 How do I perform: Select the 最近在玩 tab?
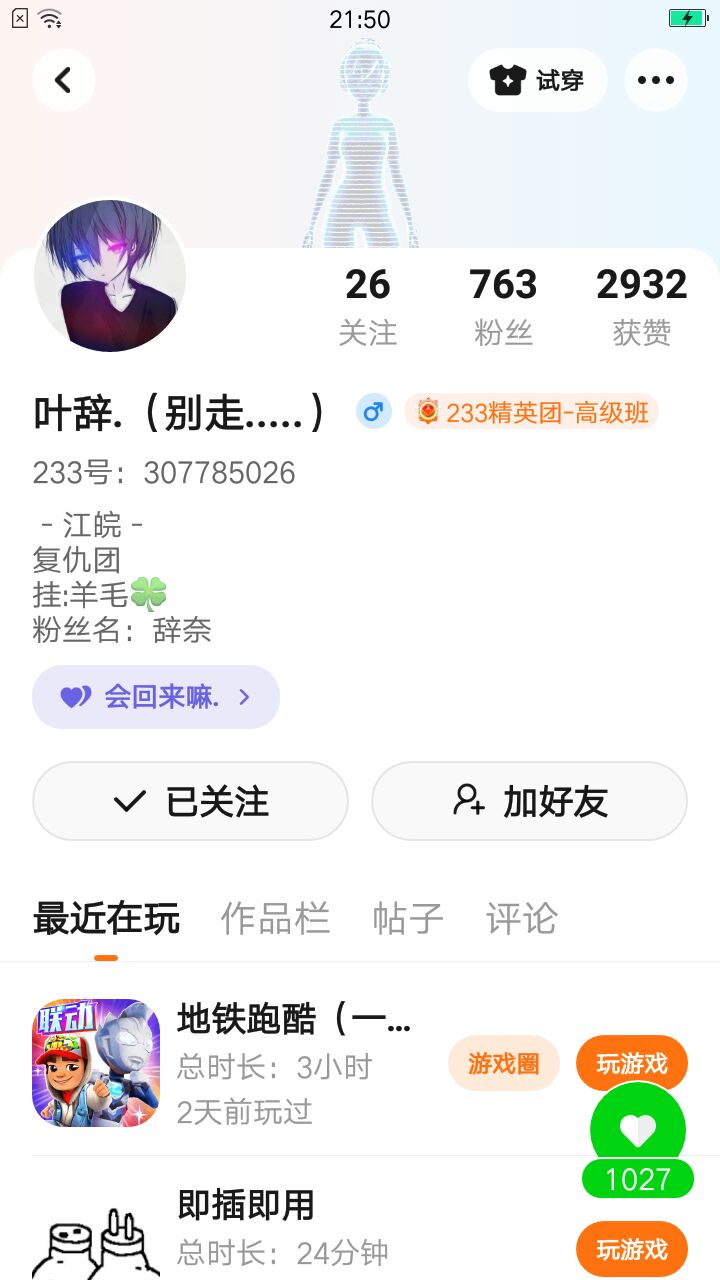pyautogui.click(x=106, y=918)
